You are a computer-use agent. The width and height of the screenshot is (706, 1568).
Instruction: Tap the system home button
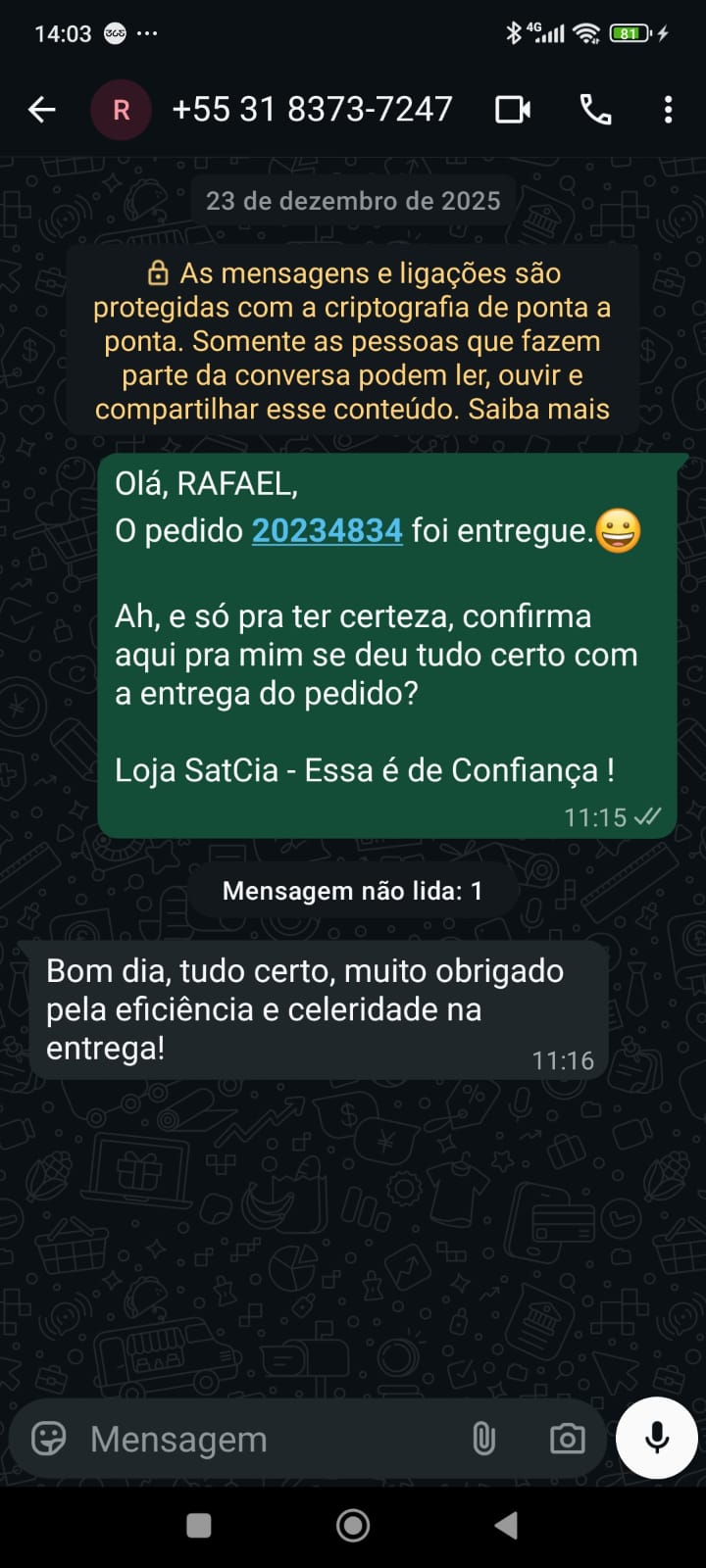tap(353, 1525)
